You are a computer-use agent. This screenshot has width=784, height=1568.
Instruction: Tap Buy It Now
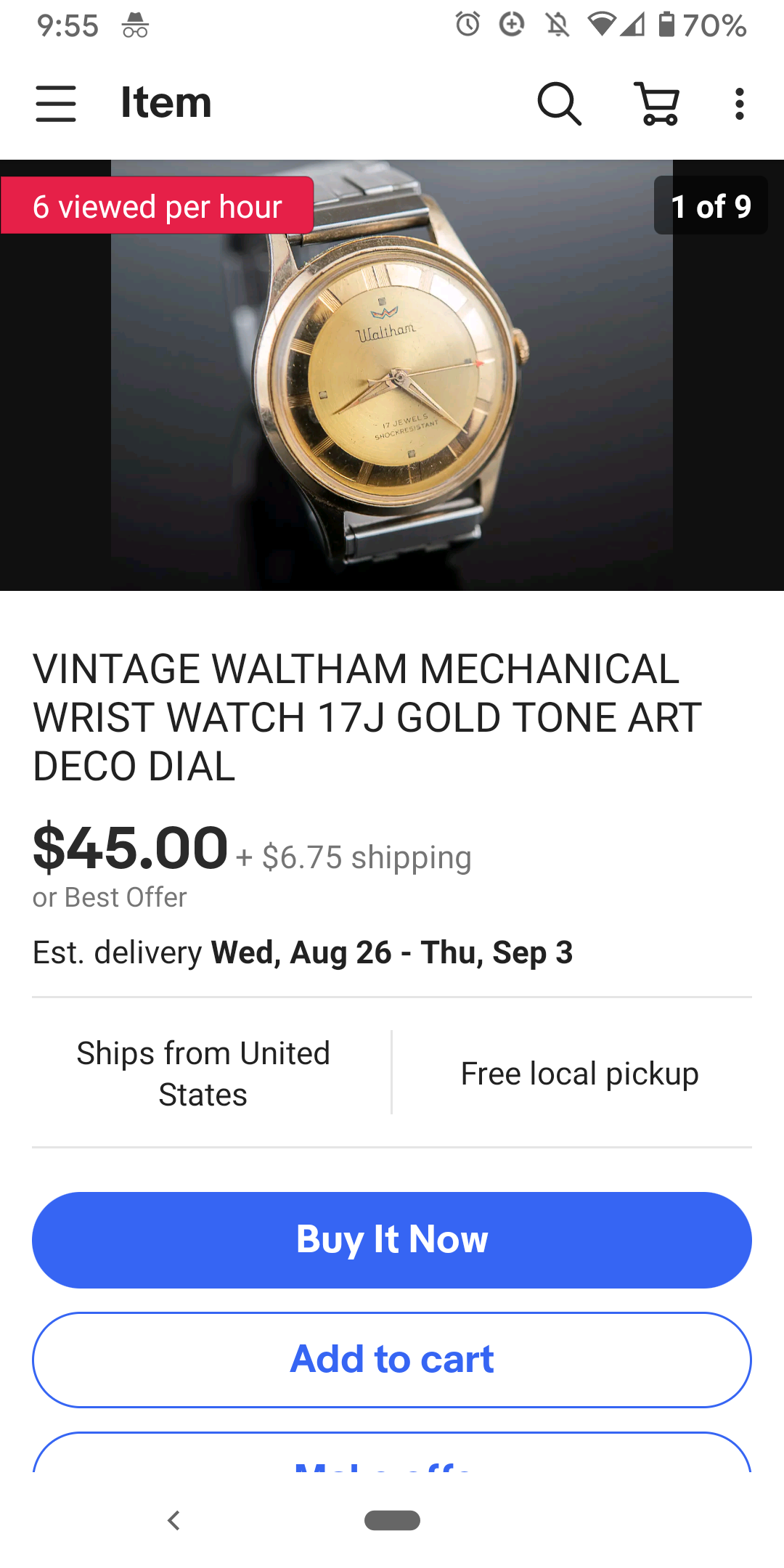(x=392, y=1239)
